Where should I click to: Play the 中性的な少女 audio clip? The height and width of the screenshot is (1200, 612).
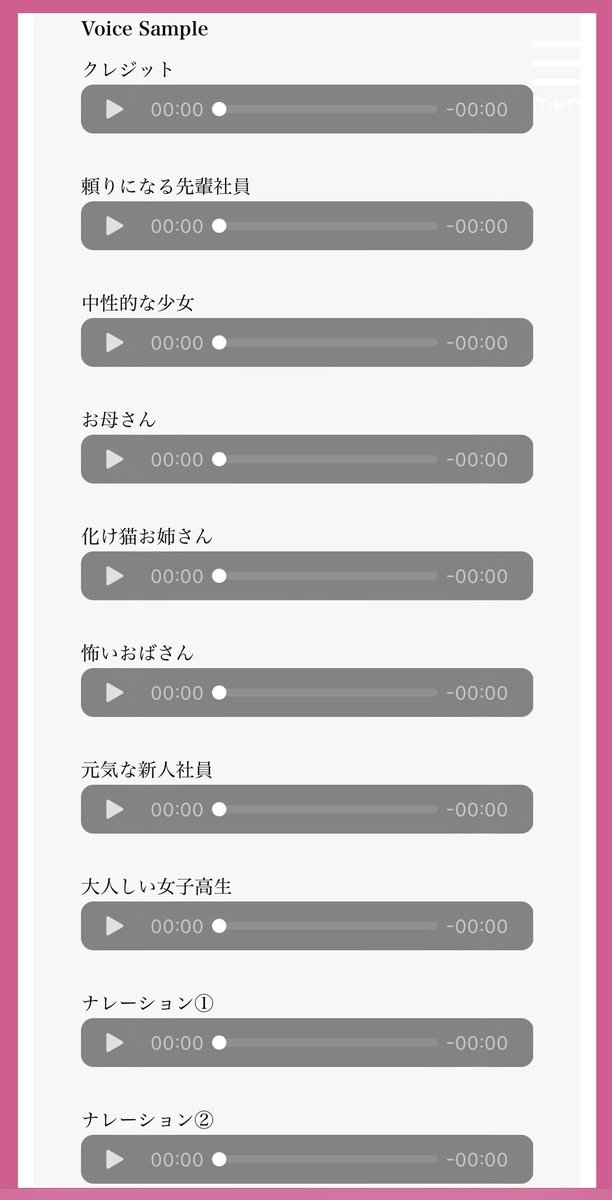115,343
